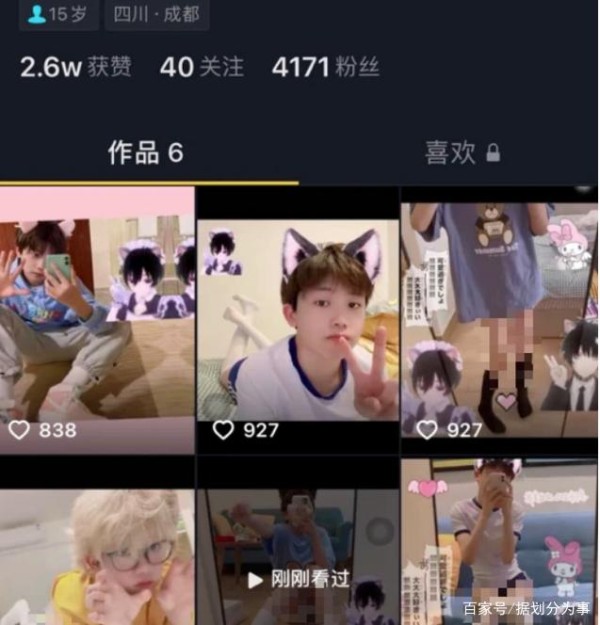Open the bear T-shirt mirror video
The width and height of the screenshot is (600, 625).
499,320
